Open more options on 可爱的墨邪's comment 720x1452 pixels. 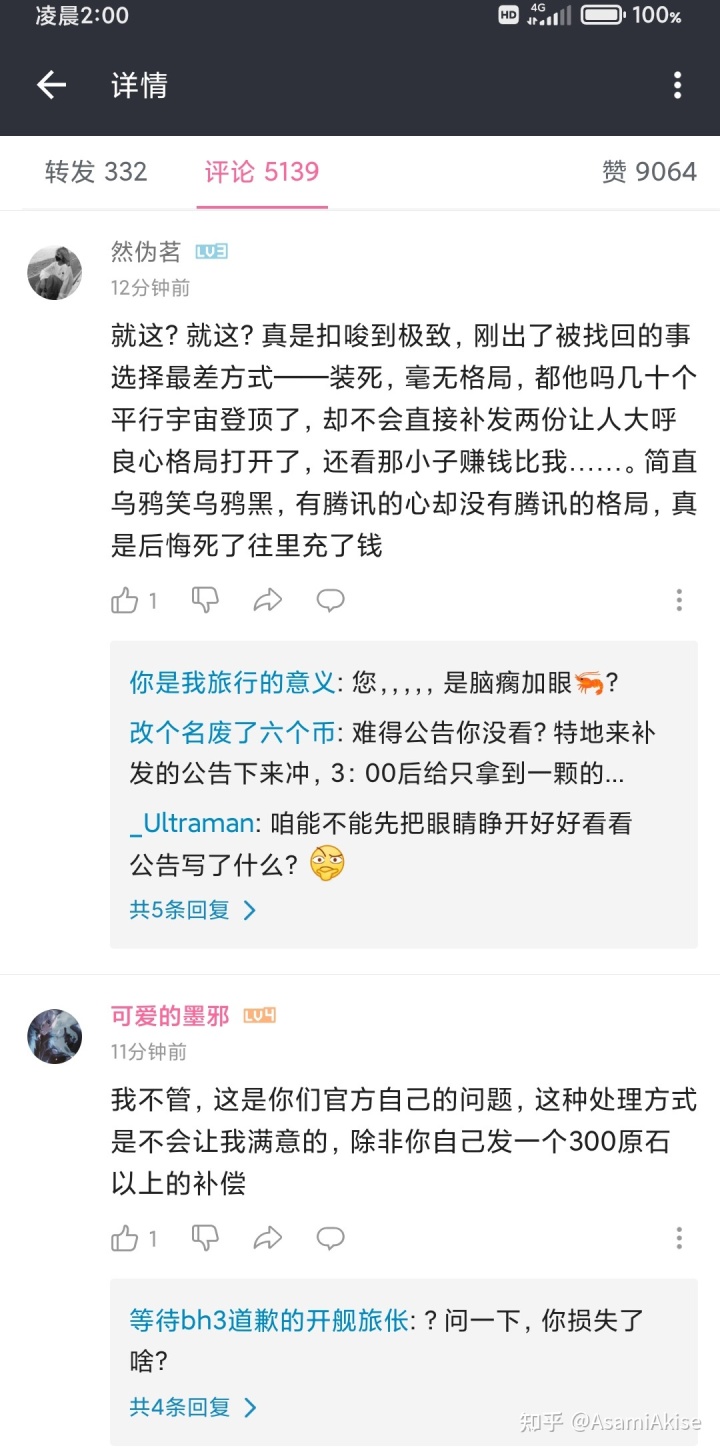679,1239
